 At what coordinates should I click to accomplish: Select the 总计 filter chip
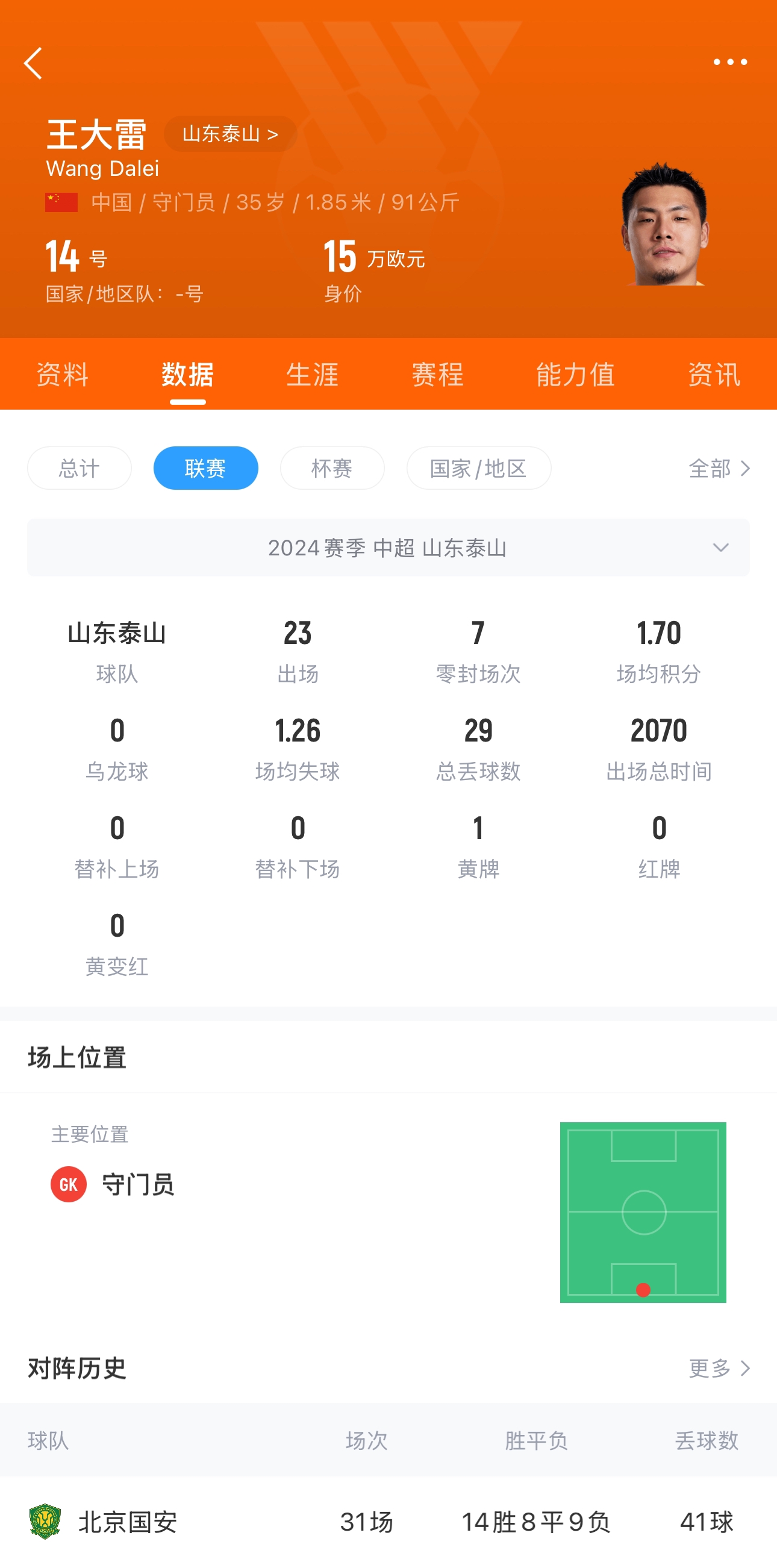[x=79, y=468]
